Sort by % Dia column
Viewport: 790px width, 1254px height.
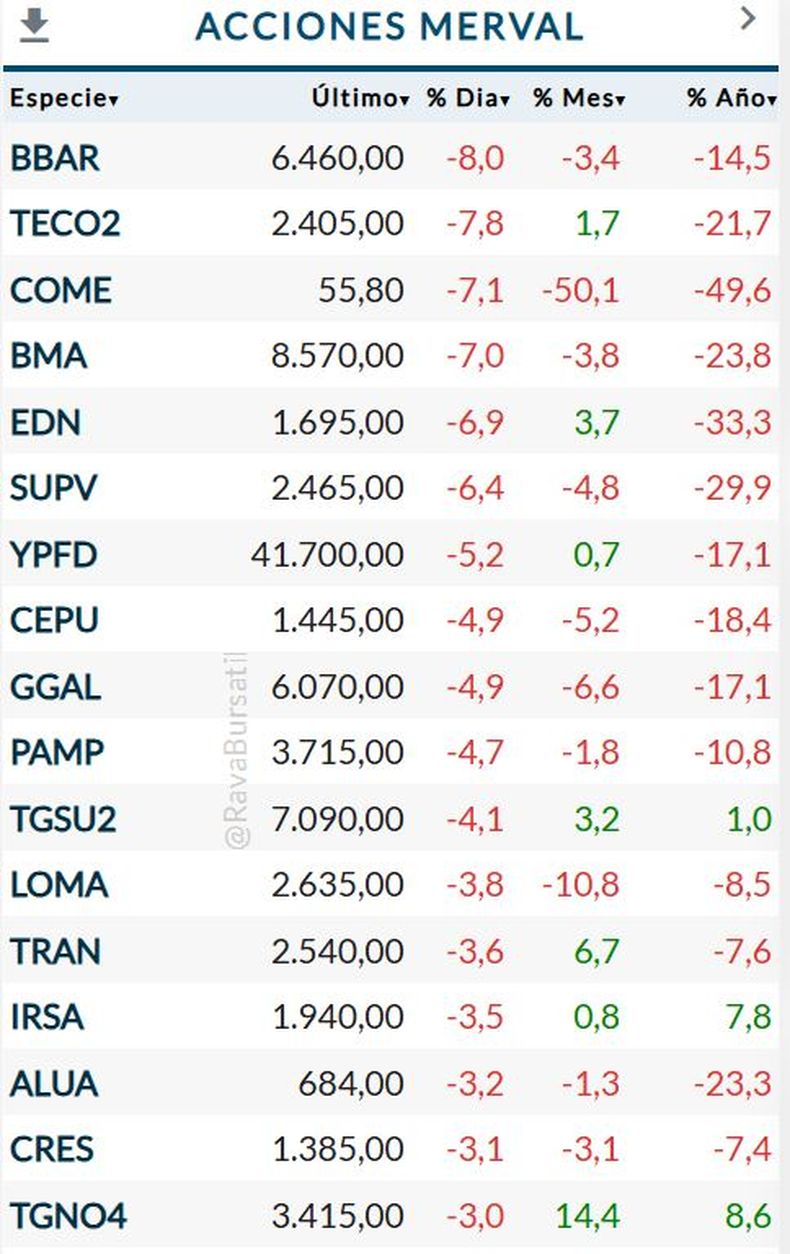[x=469, y=99]
